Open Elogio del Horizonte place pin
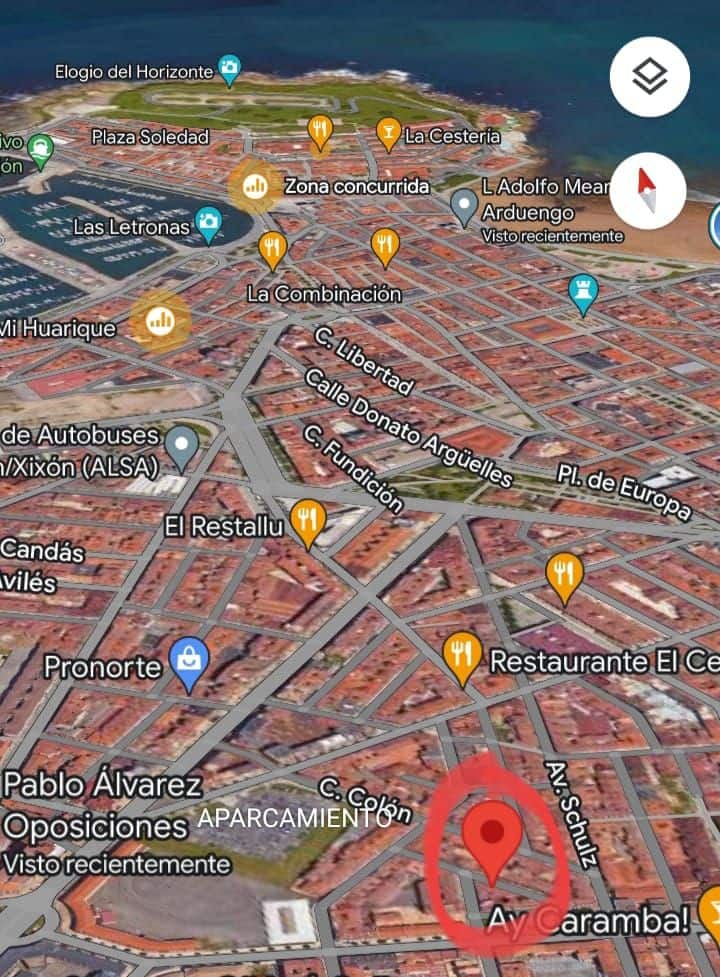720x977 pixels. point(230,70)
